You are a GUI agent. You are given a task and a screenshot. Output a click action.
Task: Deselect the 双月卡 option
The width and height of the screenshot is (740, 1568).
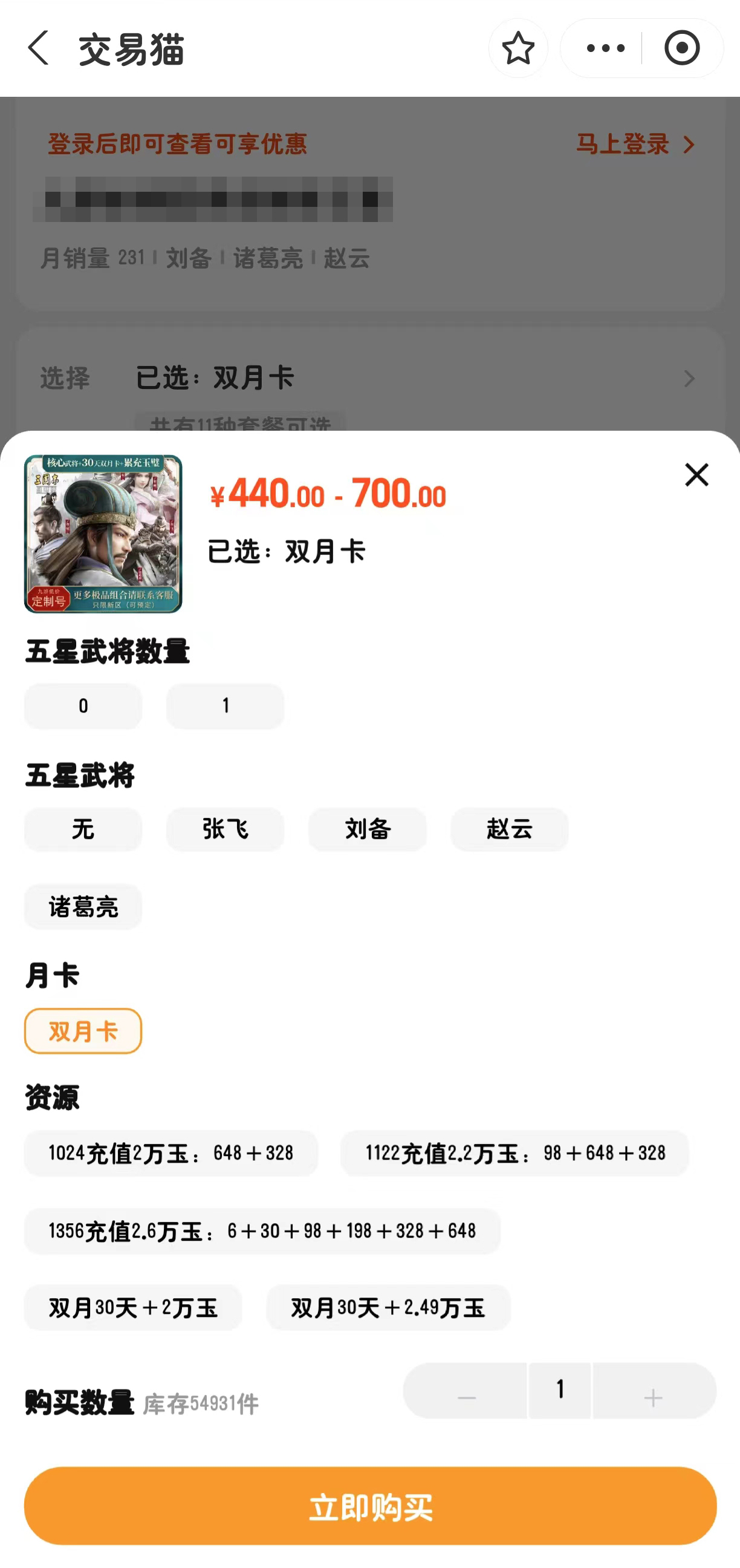pyautogui.click(x=83, y=1031)
